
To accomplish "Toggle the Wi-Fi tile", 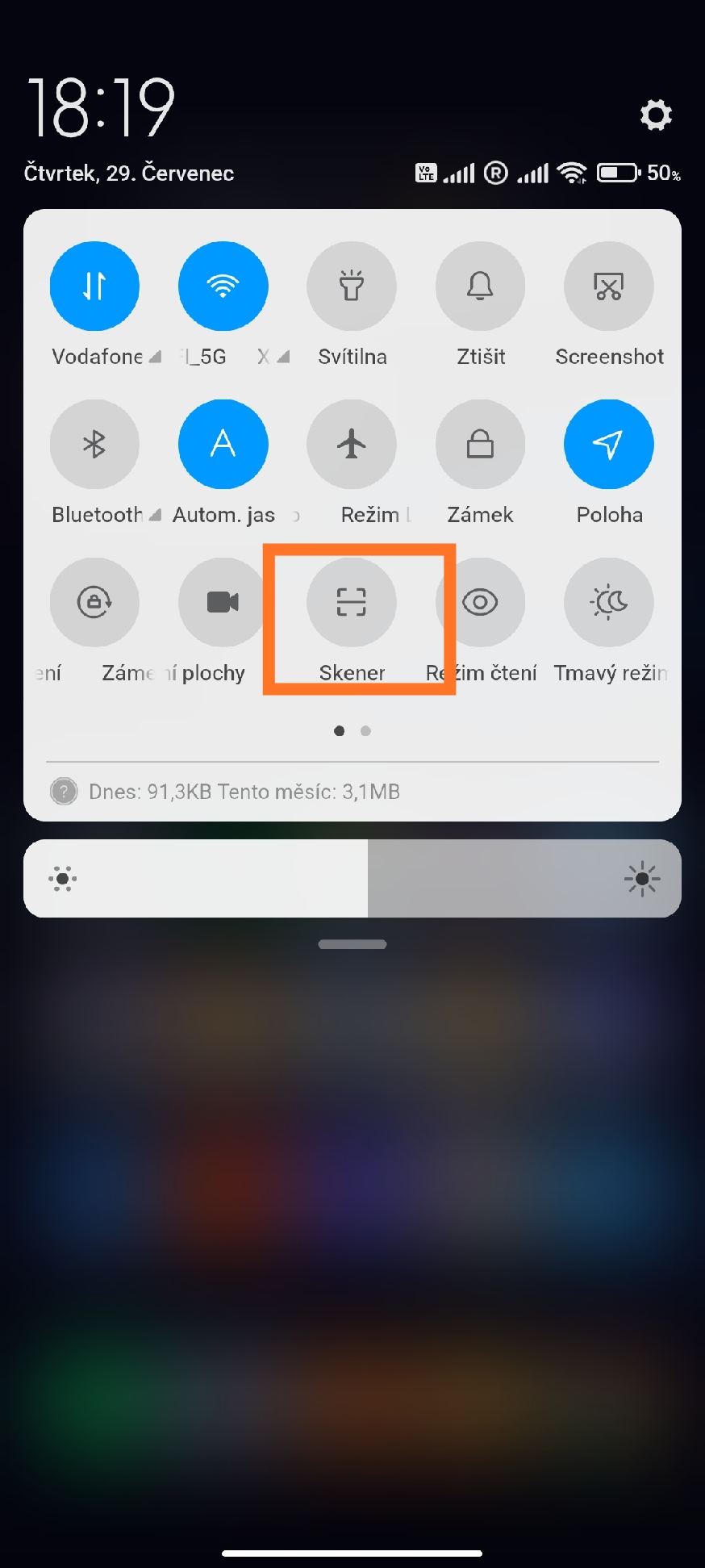I will click(223, 286).
